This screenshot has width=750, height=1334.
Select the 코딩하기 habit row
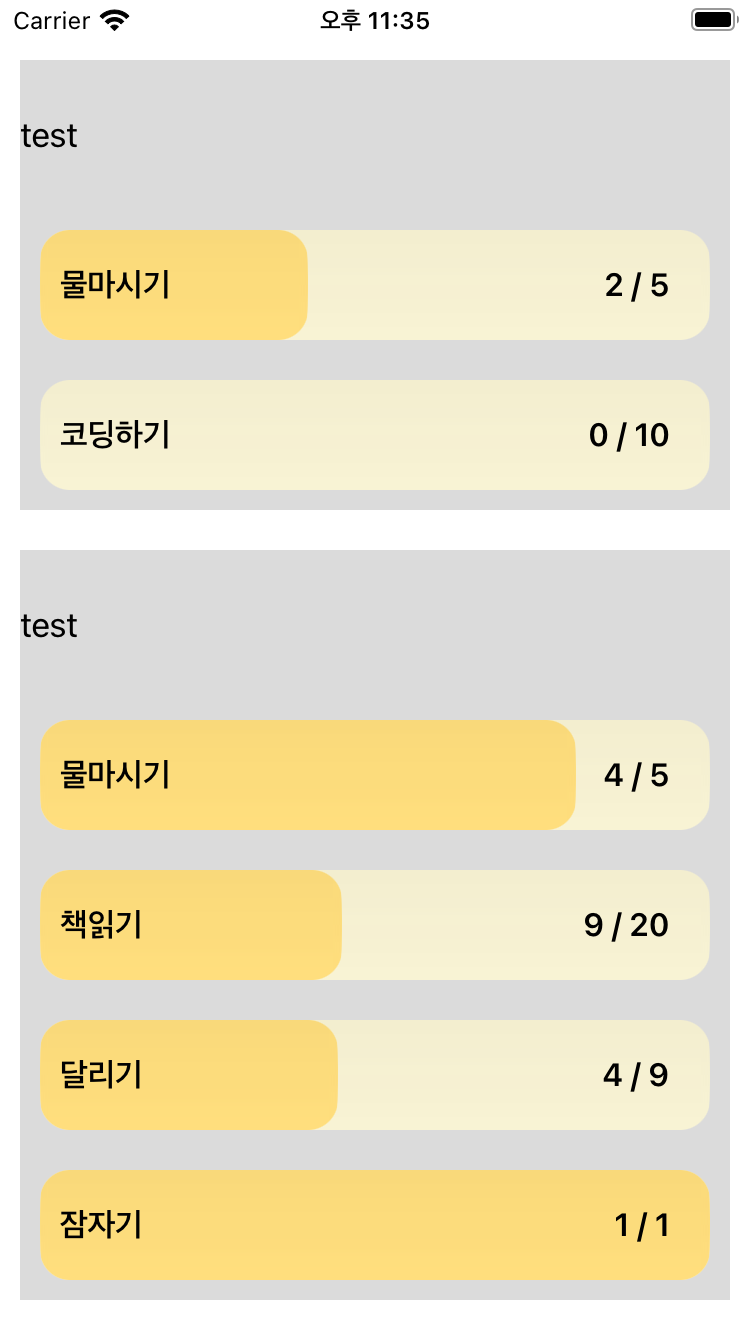point(374,435)
